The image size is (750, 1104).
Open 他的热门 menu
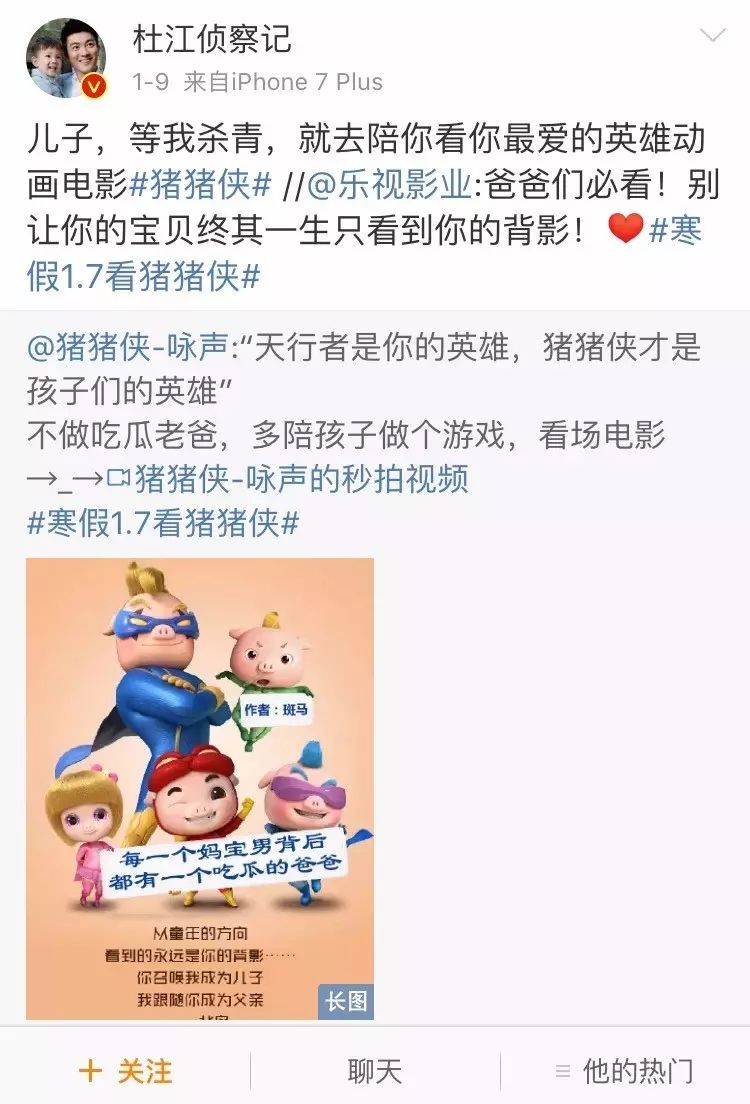pos(624,1071)
